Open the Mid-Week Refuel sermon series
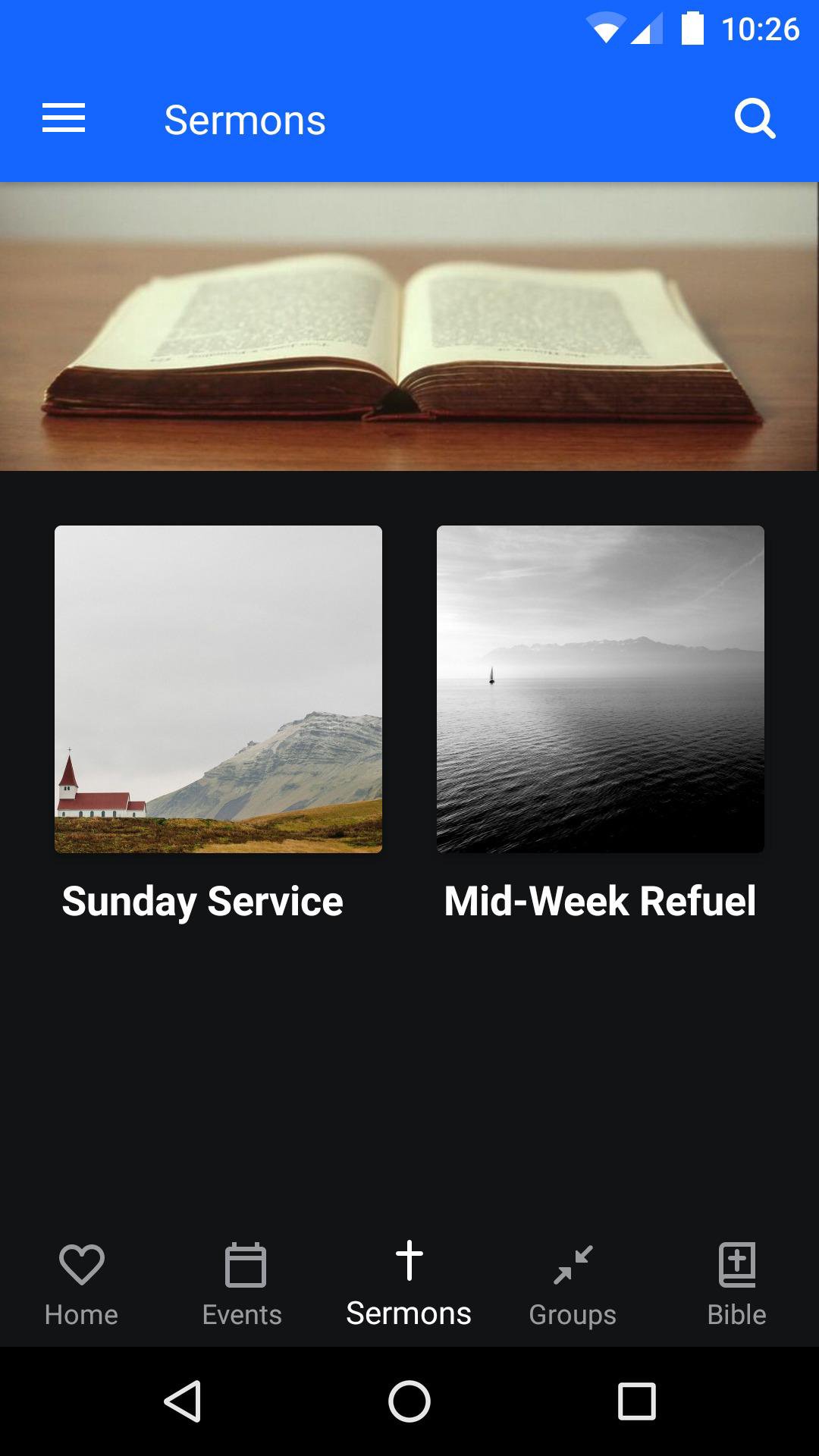This screenshot has width=819, height=1456. 601,689
